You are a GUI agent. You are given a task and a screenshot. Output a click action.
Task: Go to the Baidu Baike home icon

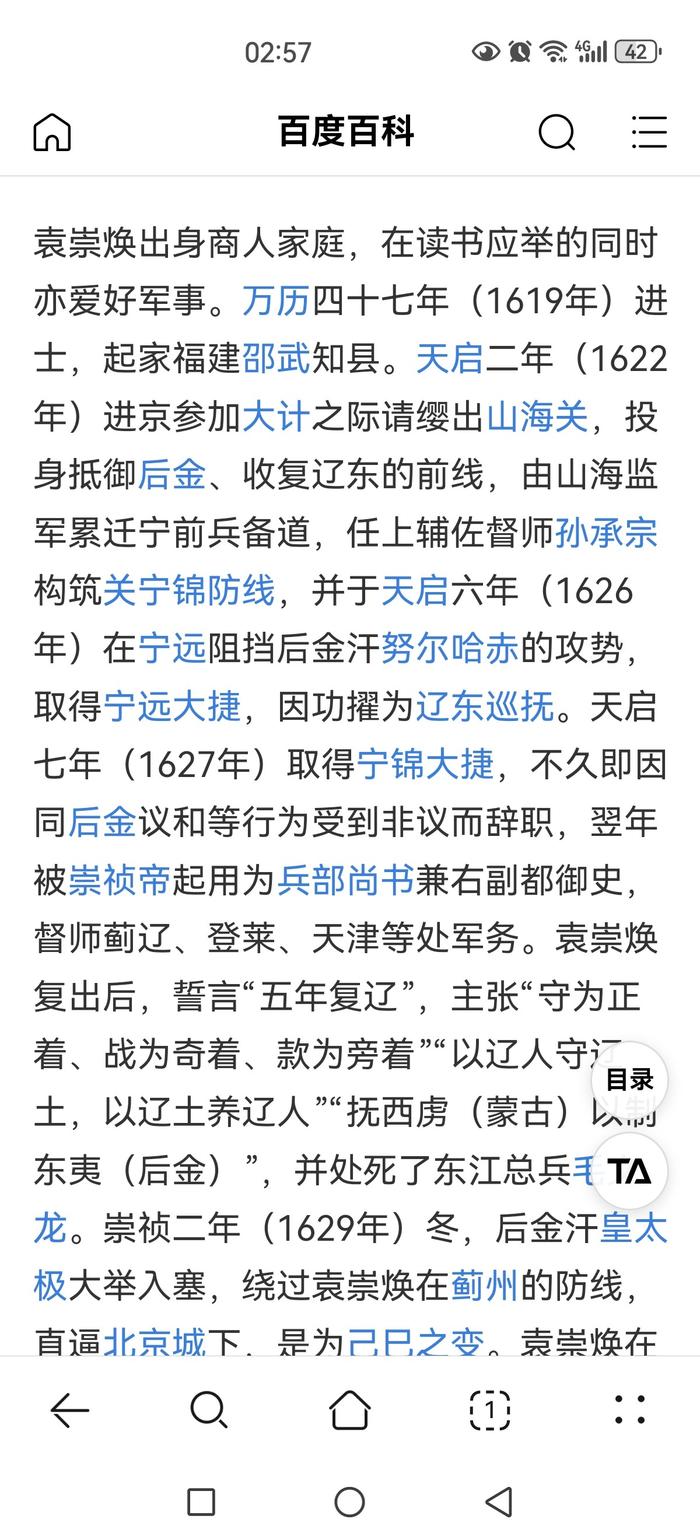(52, 132)
